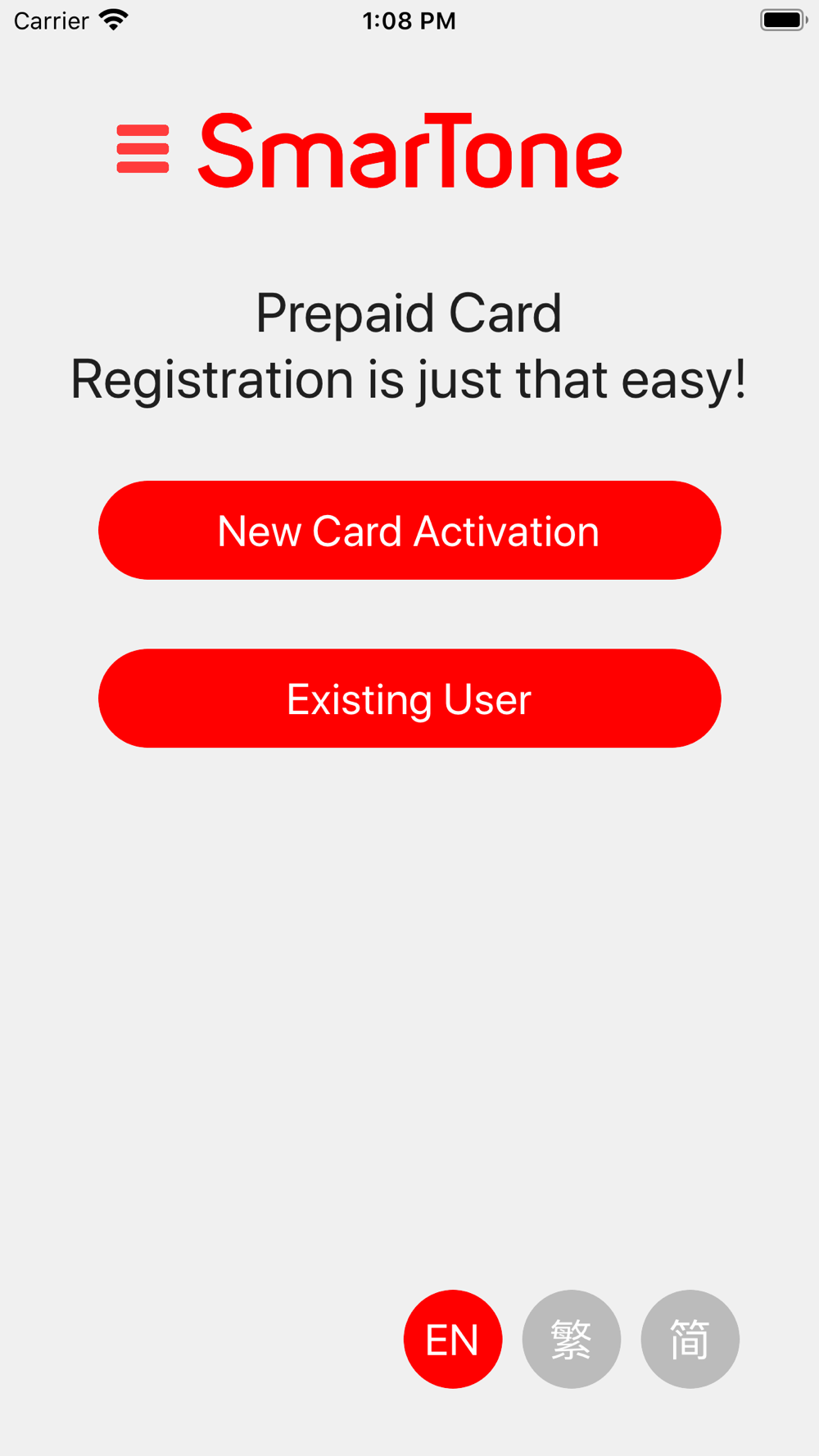Select EN language option

click(452, 1339)
